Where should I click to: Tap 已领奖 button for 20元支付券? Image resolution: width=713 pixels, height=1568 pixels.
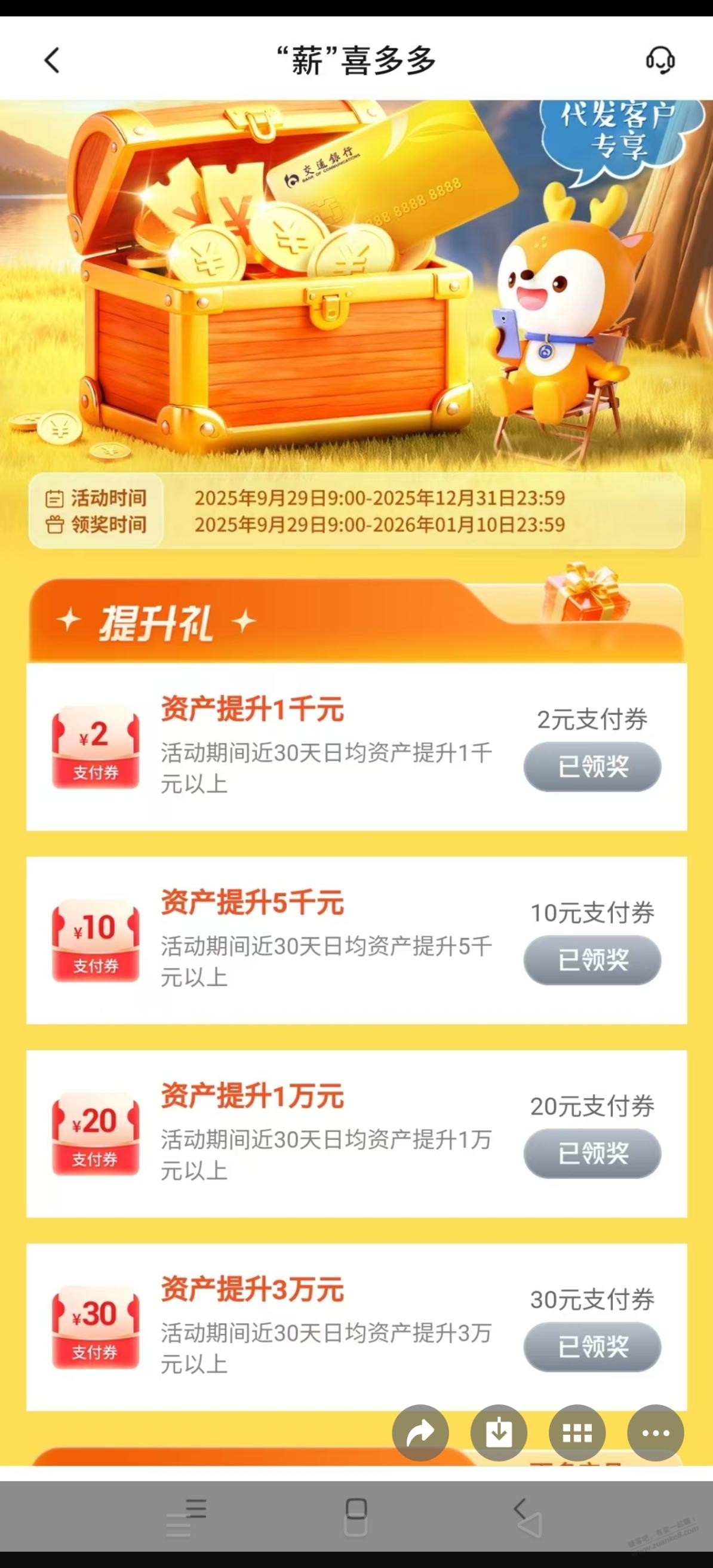[x=592, y=1153]
